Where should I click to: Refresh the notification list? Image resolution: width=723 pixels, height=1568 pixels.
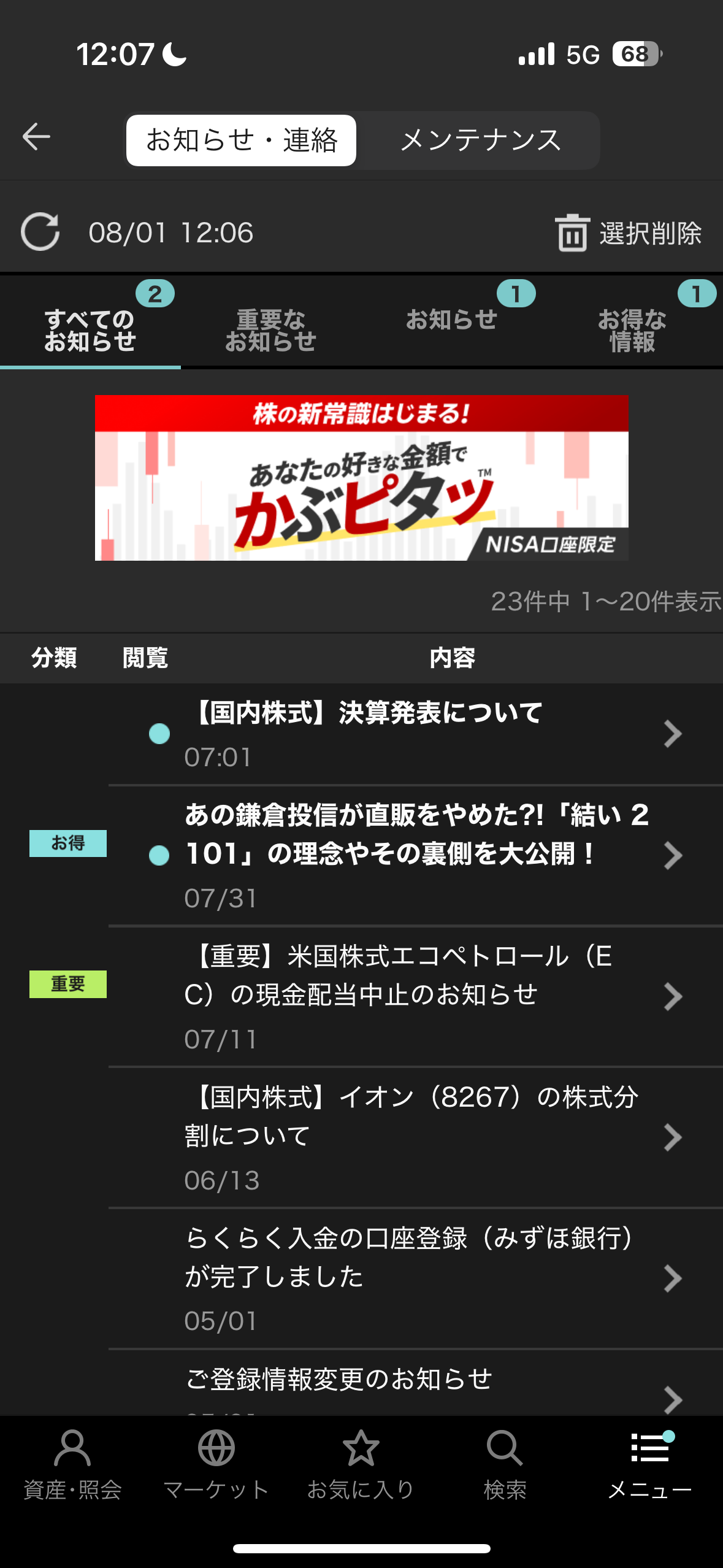(x=40, y=233)
